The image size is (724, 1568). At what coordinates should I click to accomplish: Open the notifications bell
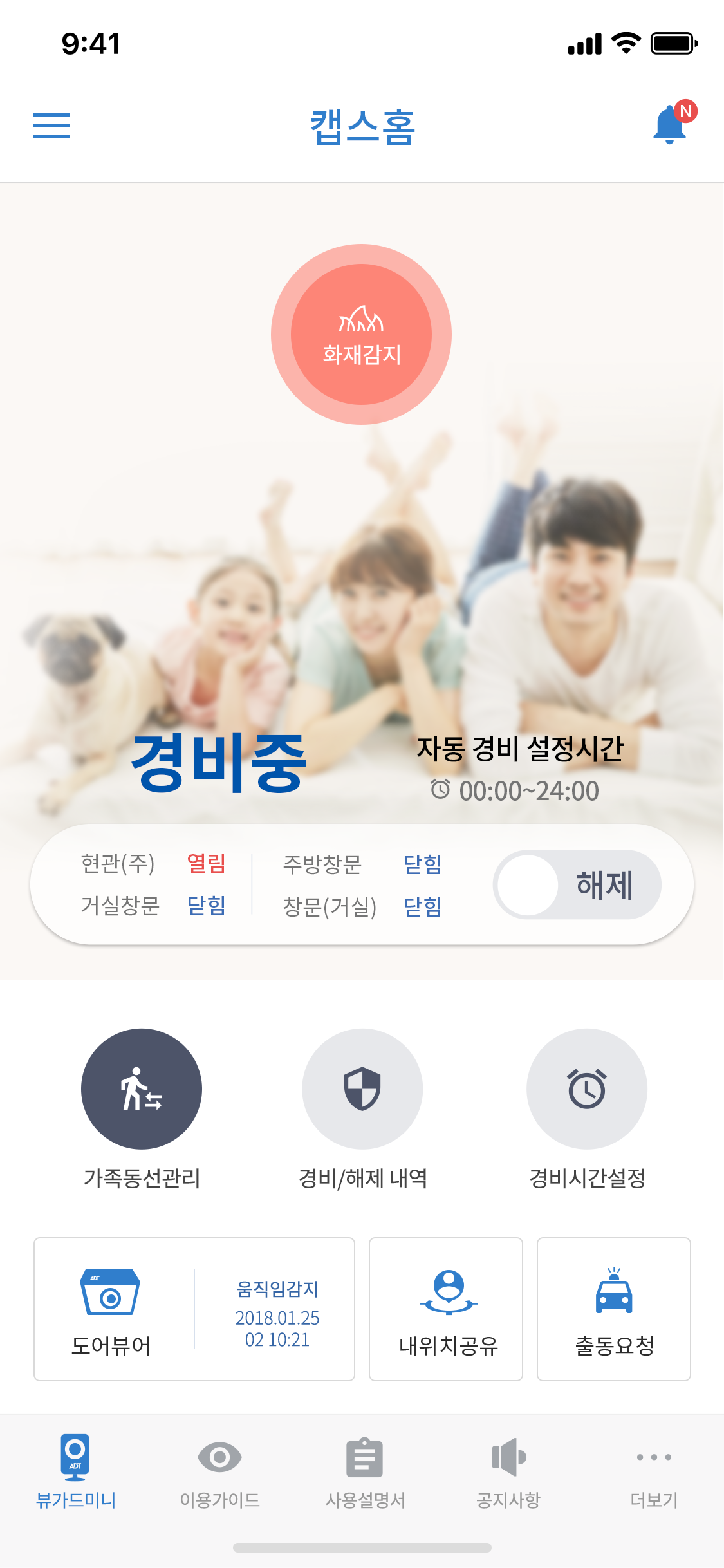(671, 124)
